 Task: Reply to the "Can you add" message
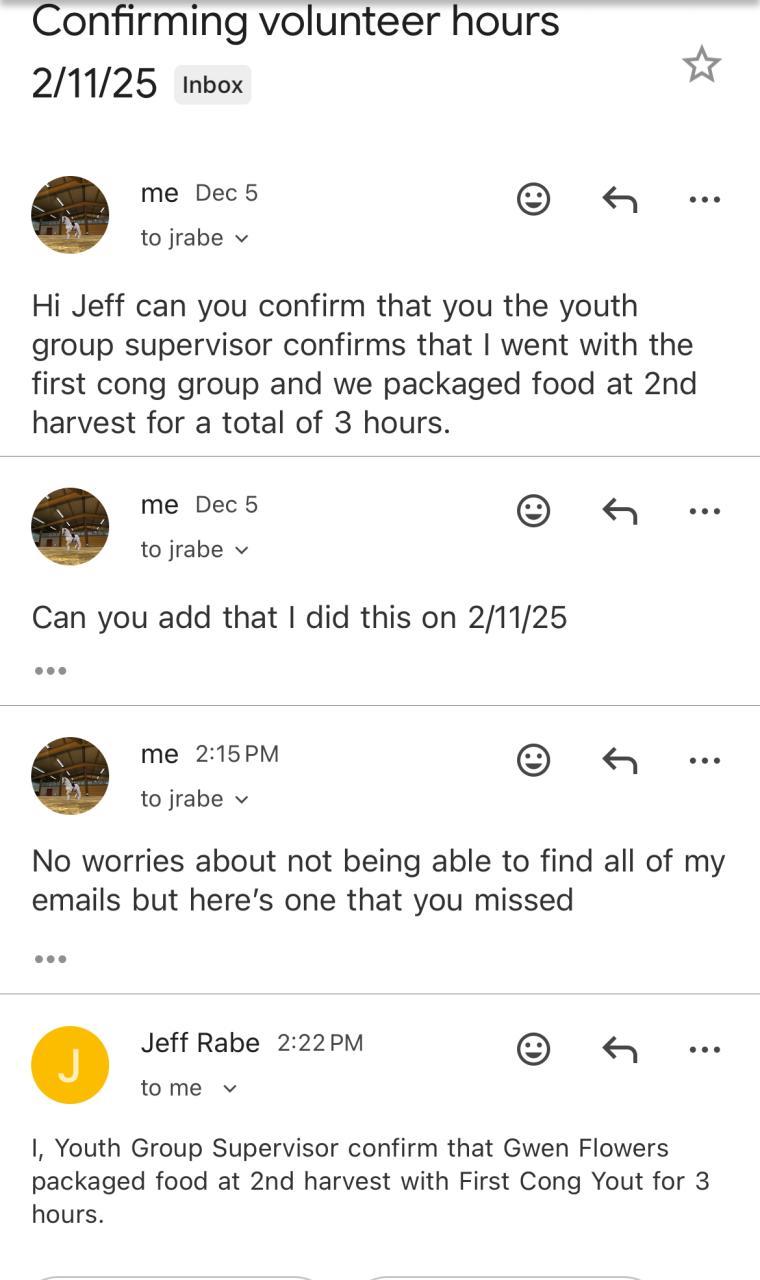coord(620,511)
